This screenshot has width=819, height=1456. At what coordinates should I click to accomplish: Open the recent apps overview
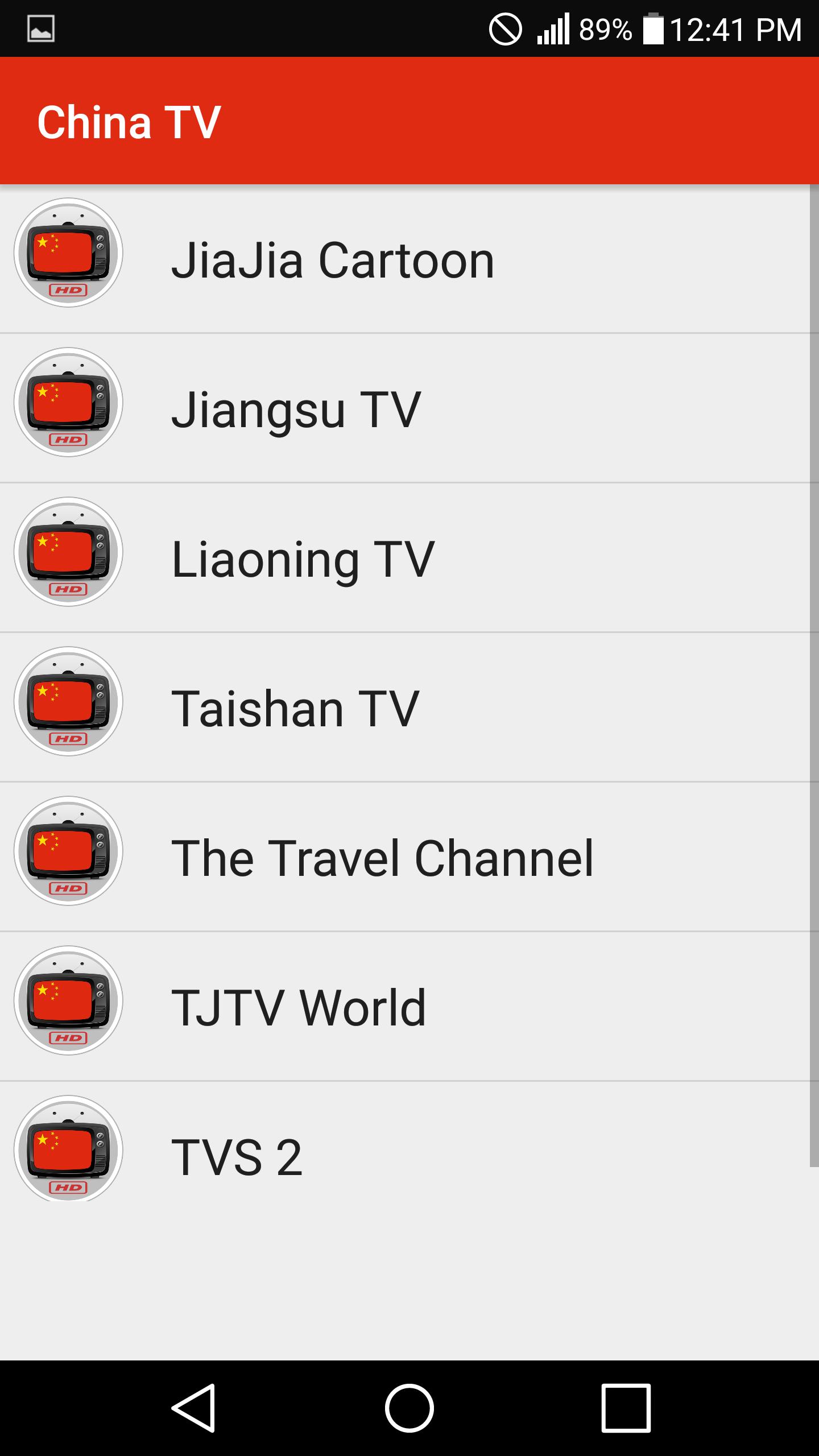626,1408
